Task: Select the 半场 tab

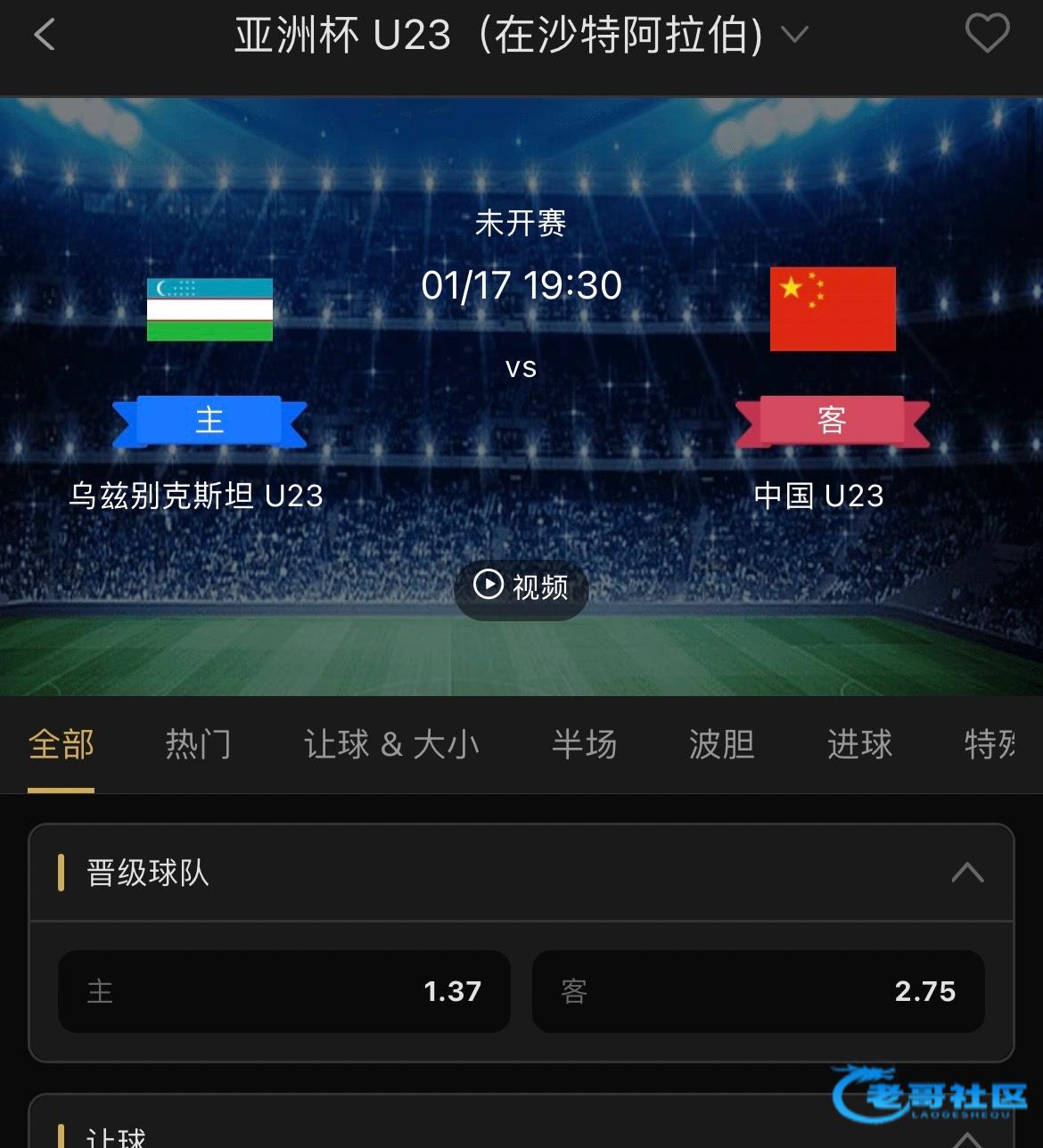Action: [x=584, y=744]
